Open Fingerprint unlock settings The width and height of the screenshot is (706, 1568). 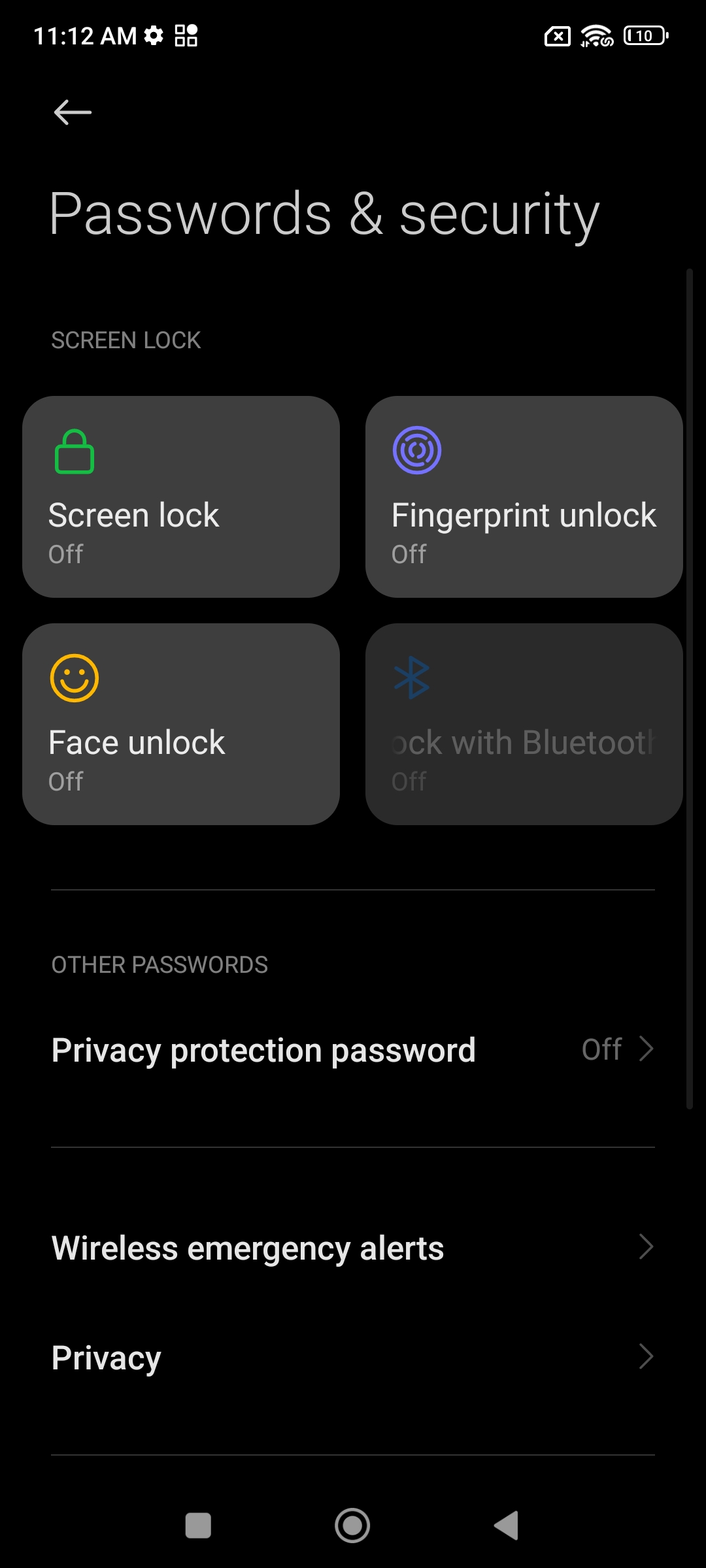click(524, 497)
